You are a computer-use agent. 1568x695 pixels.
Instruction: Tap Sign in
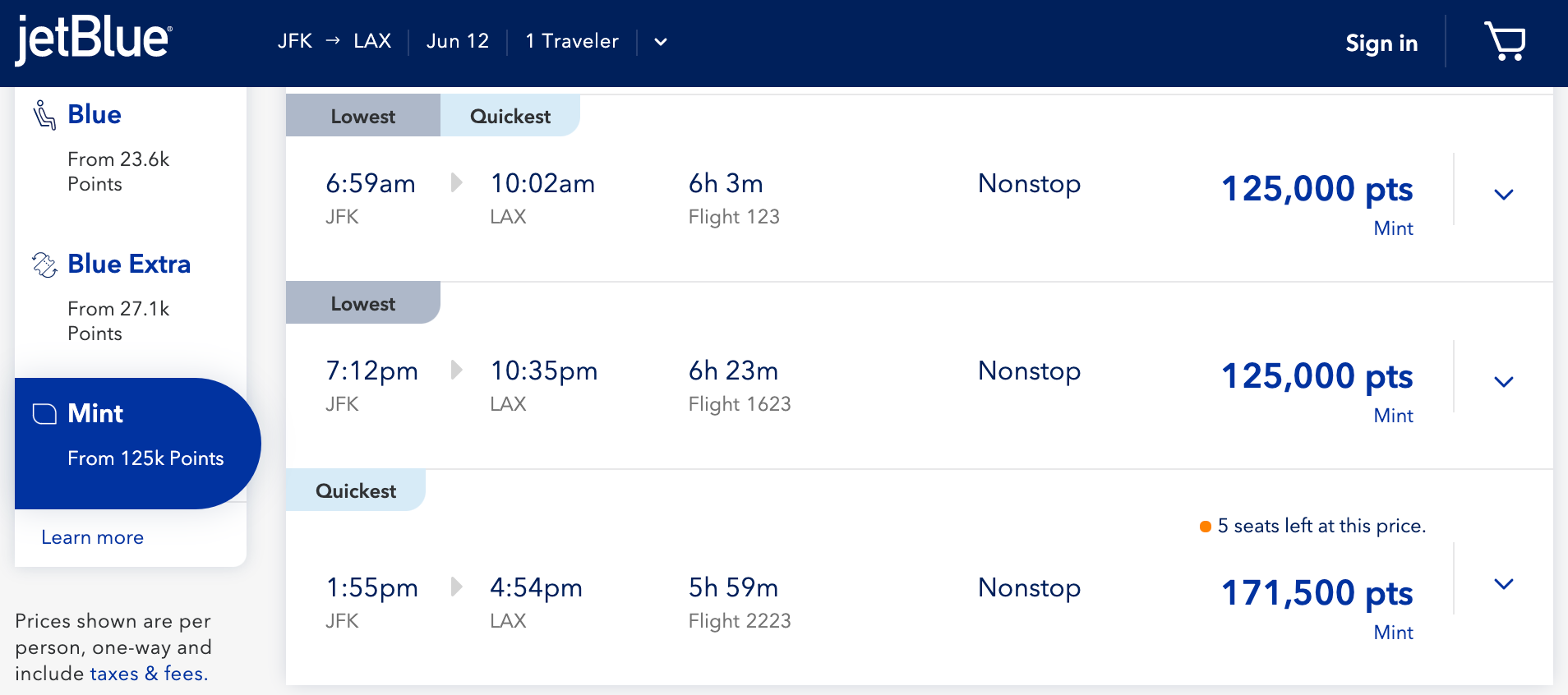(x=1381, y=43)
